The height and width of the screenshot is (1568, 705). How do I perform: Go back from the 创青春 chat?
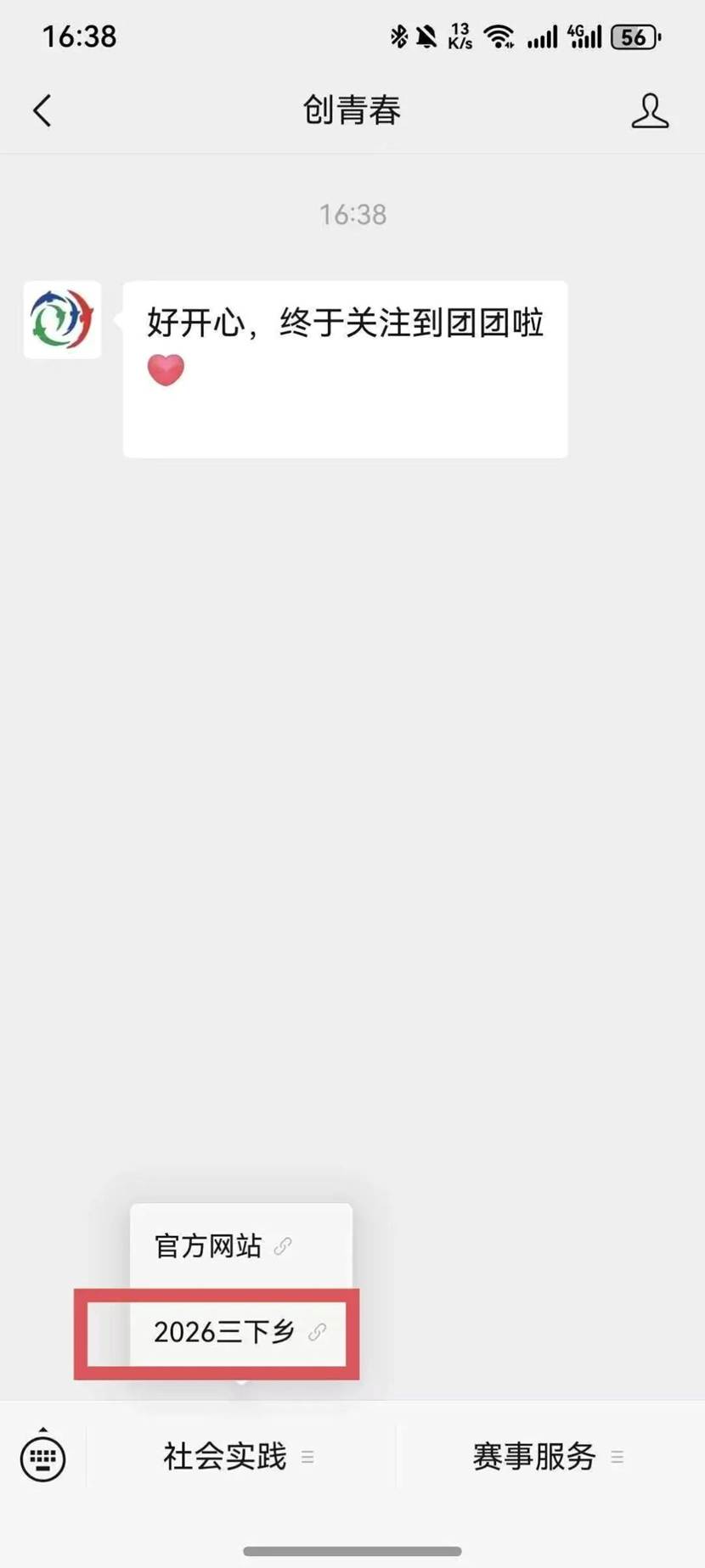(x=42, y=110)
